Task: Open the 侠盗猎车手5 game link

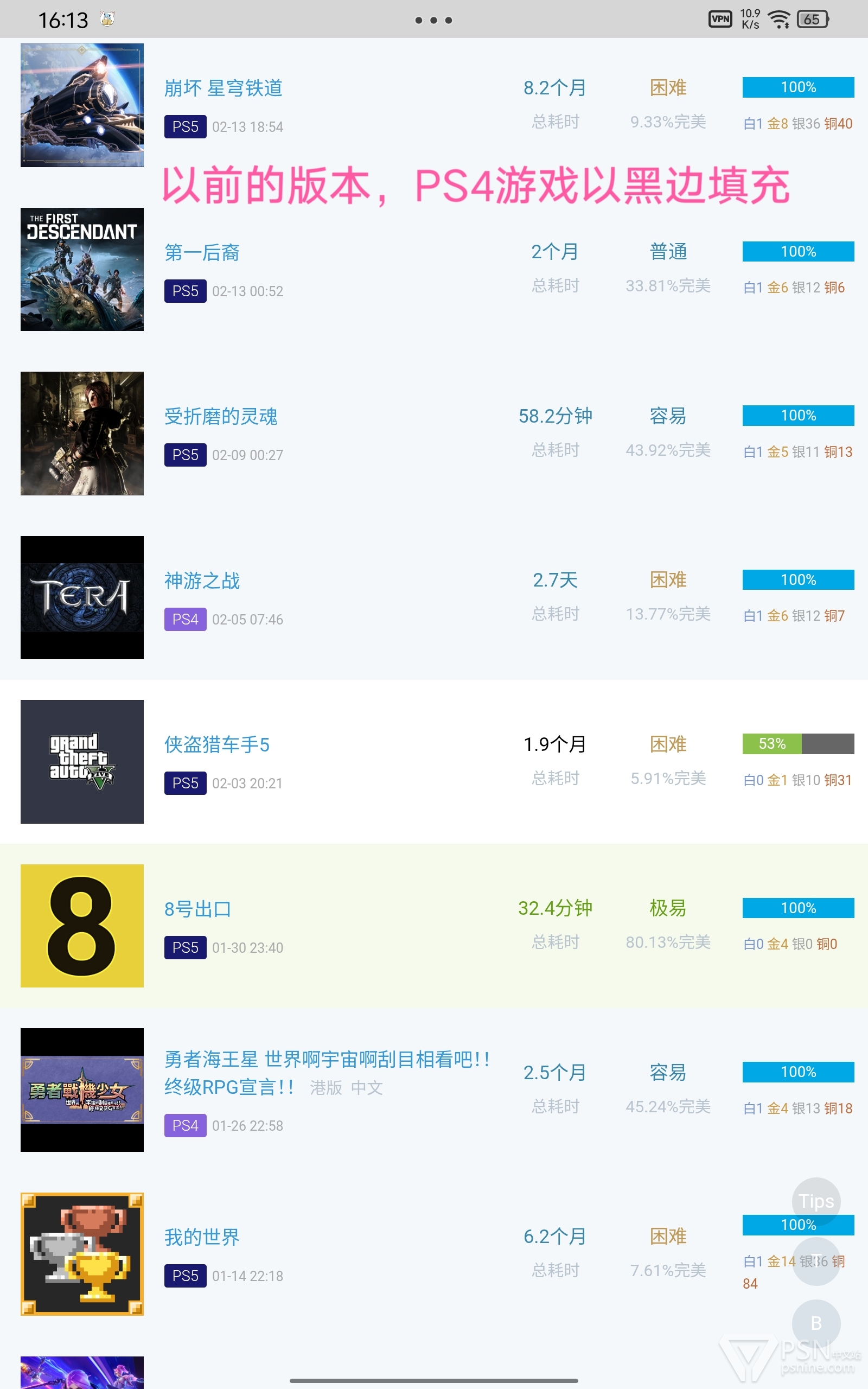Action: [217, 745]
